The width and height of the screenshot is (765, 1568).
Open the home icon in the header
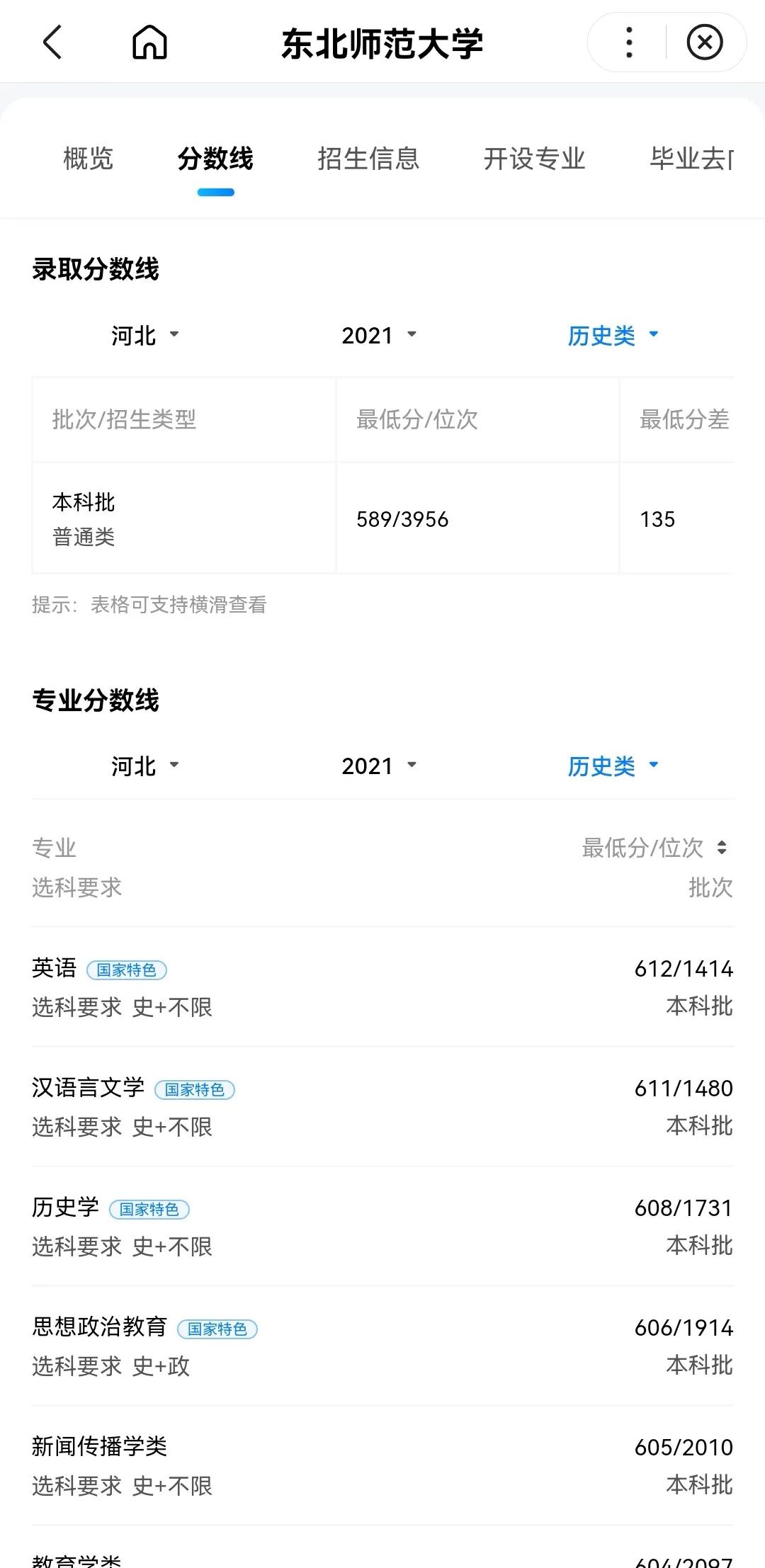pyautogui.click(x=149, y=42)
